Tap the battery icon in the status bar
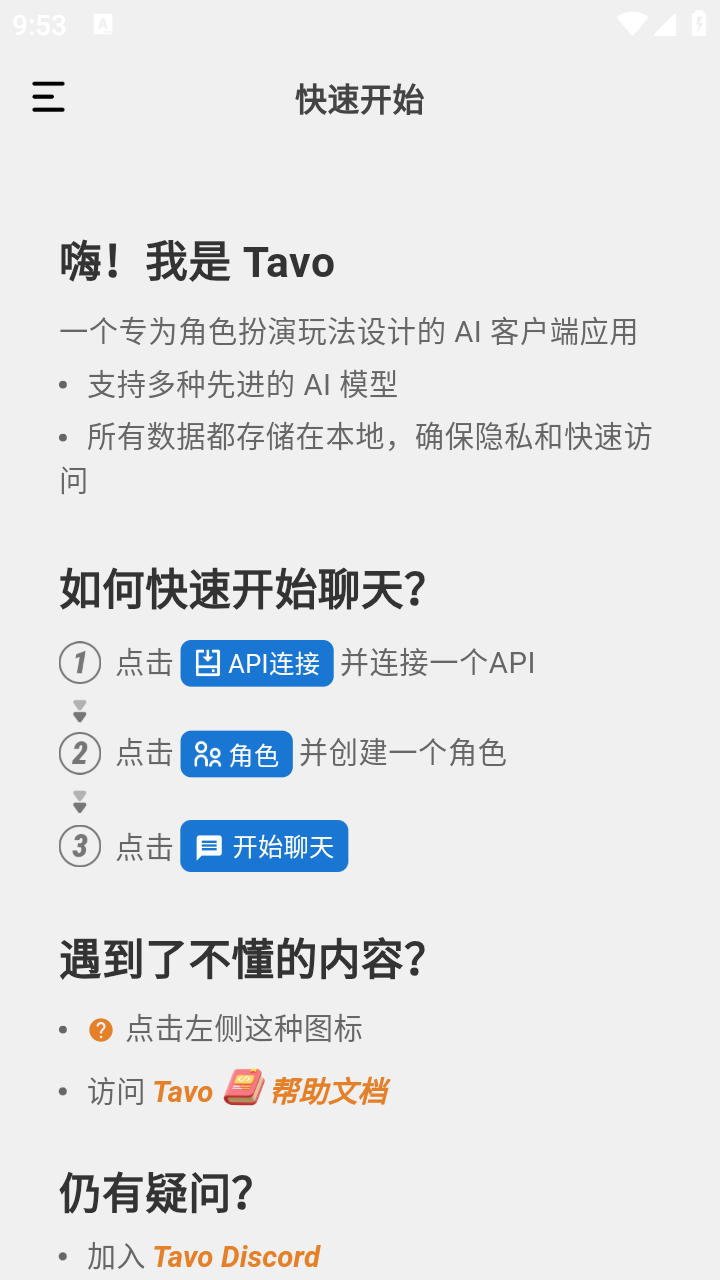Screen dimensions: 720x1280 [x=700, y=25]
